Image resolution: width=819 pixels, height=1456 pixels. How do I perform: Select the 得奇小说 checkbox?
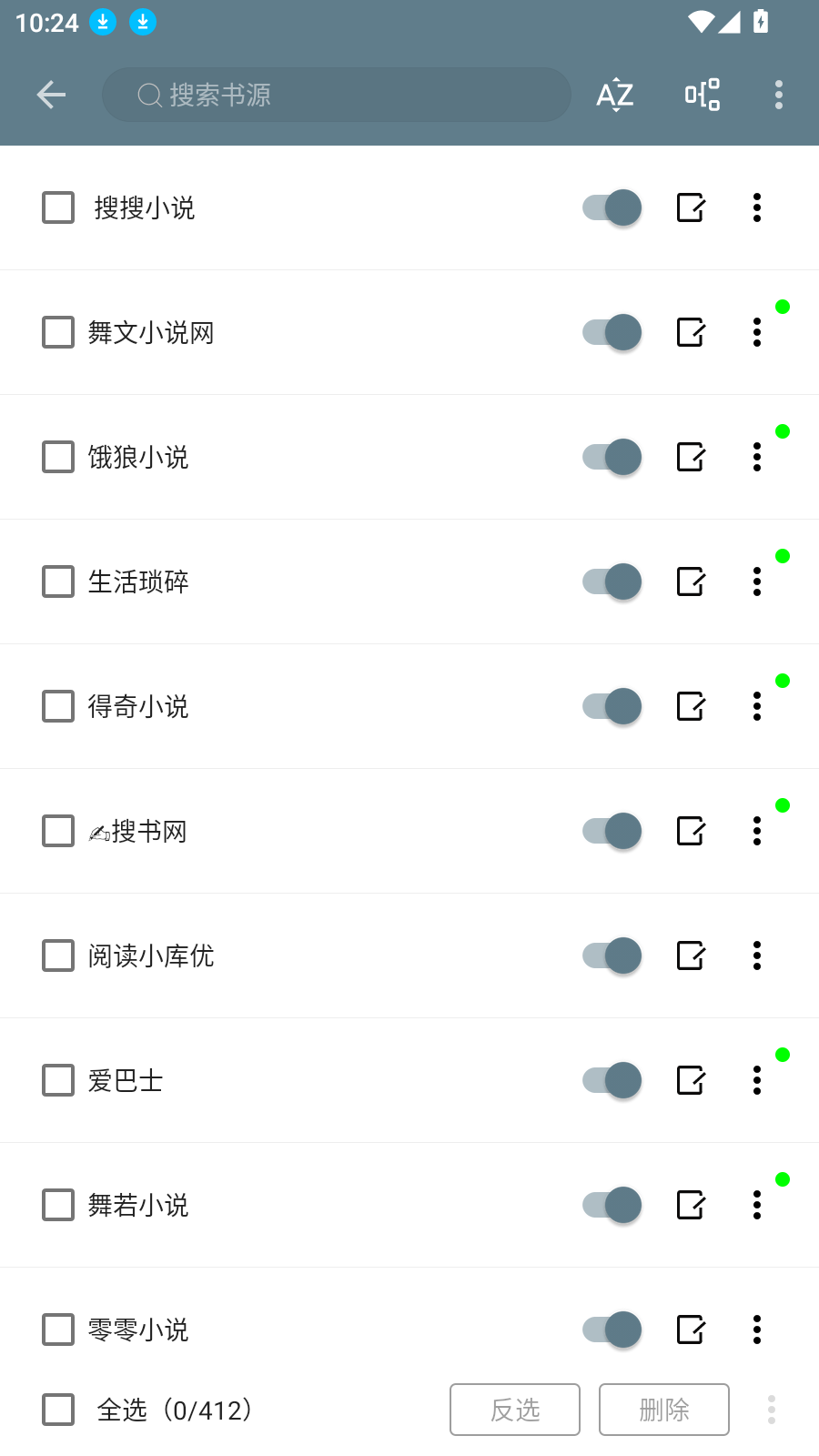coord(58,706)
